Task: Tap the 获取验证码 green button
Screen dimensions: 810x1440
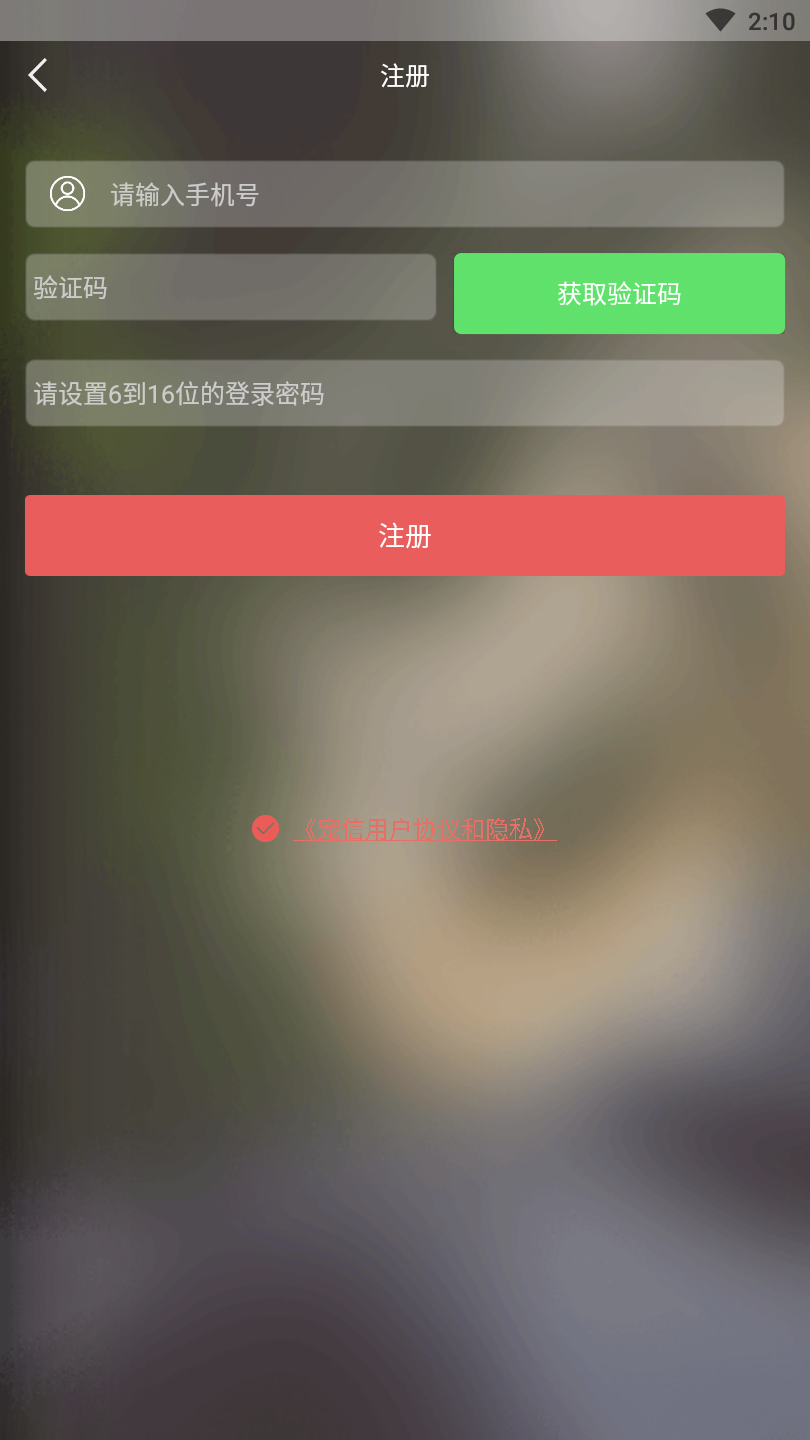Action: pyautogui.click(x=619, y=293)
